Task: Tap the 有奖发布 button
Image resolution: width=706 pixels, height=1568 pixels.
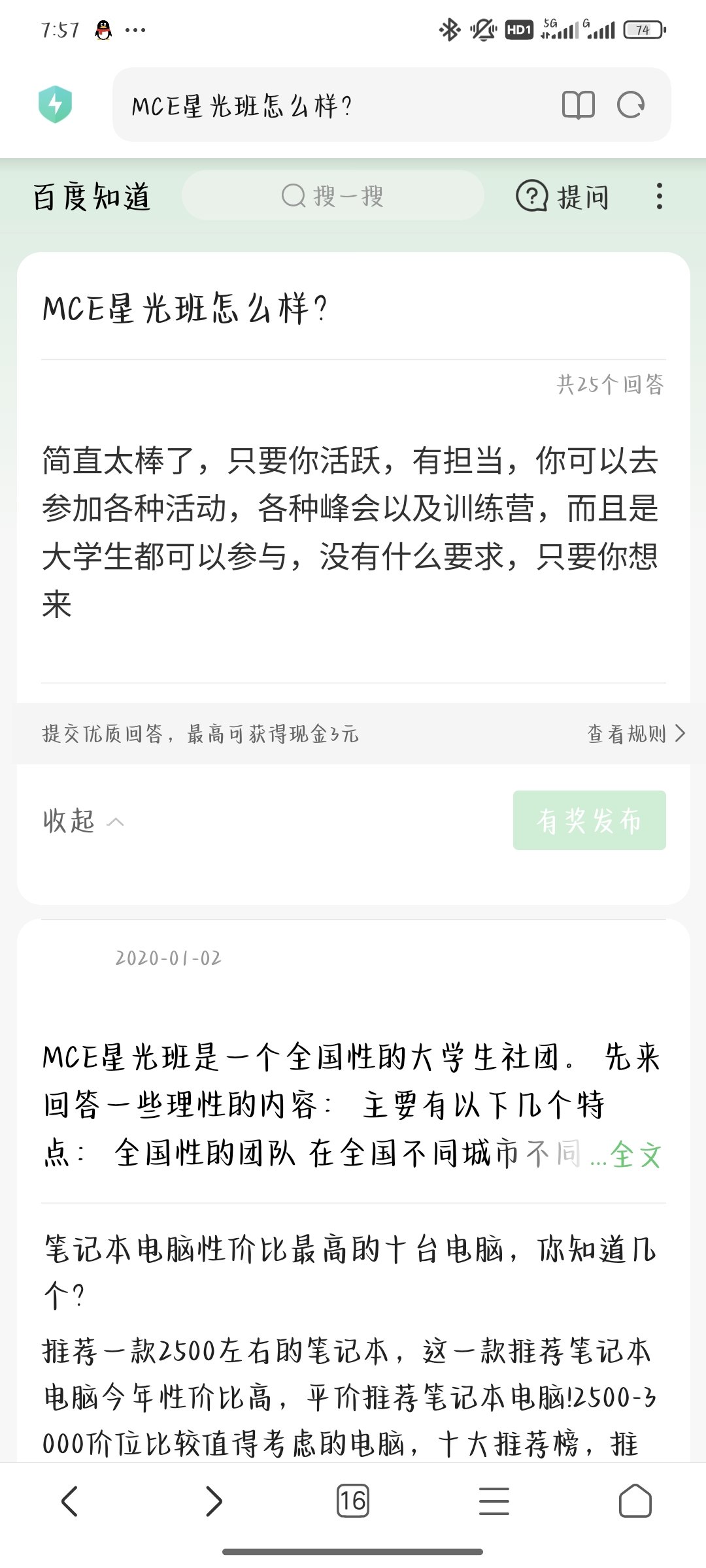Action: point(589,821)
